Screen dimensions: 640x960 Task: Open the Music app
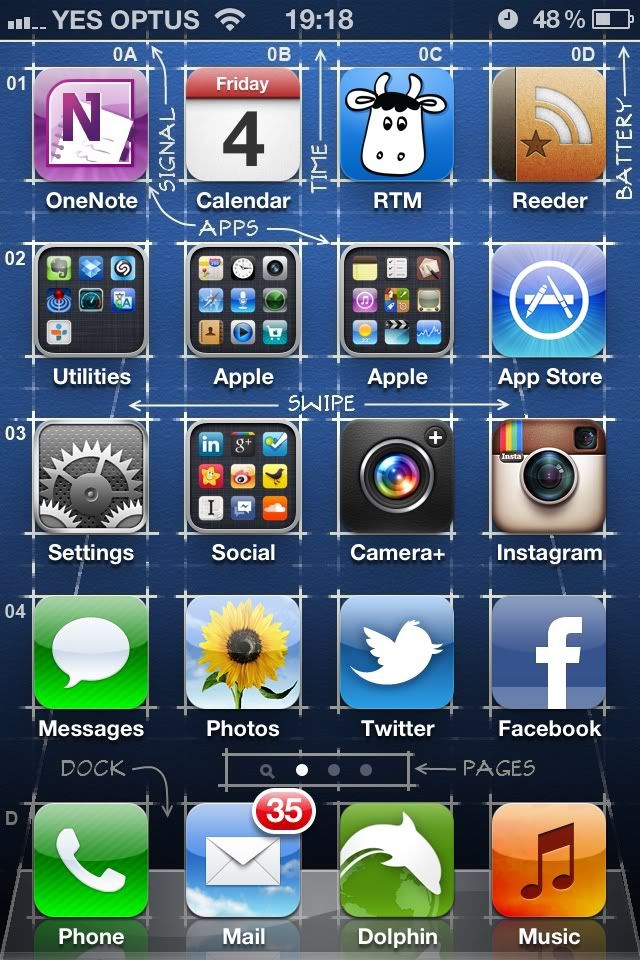(549, 861)
